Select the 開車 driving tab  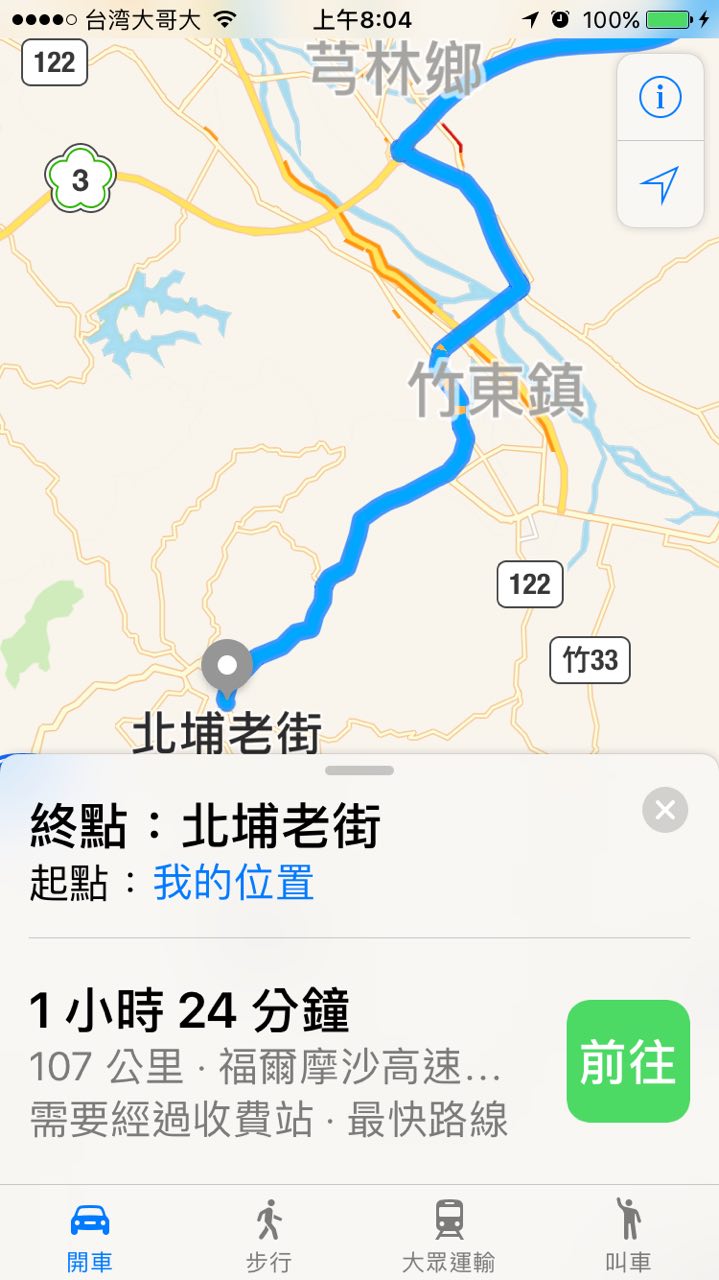coord(90,1235)
